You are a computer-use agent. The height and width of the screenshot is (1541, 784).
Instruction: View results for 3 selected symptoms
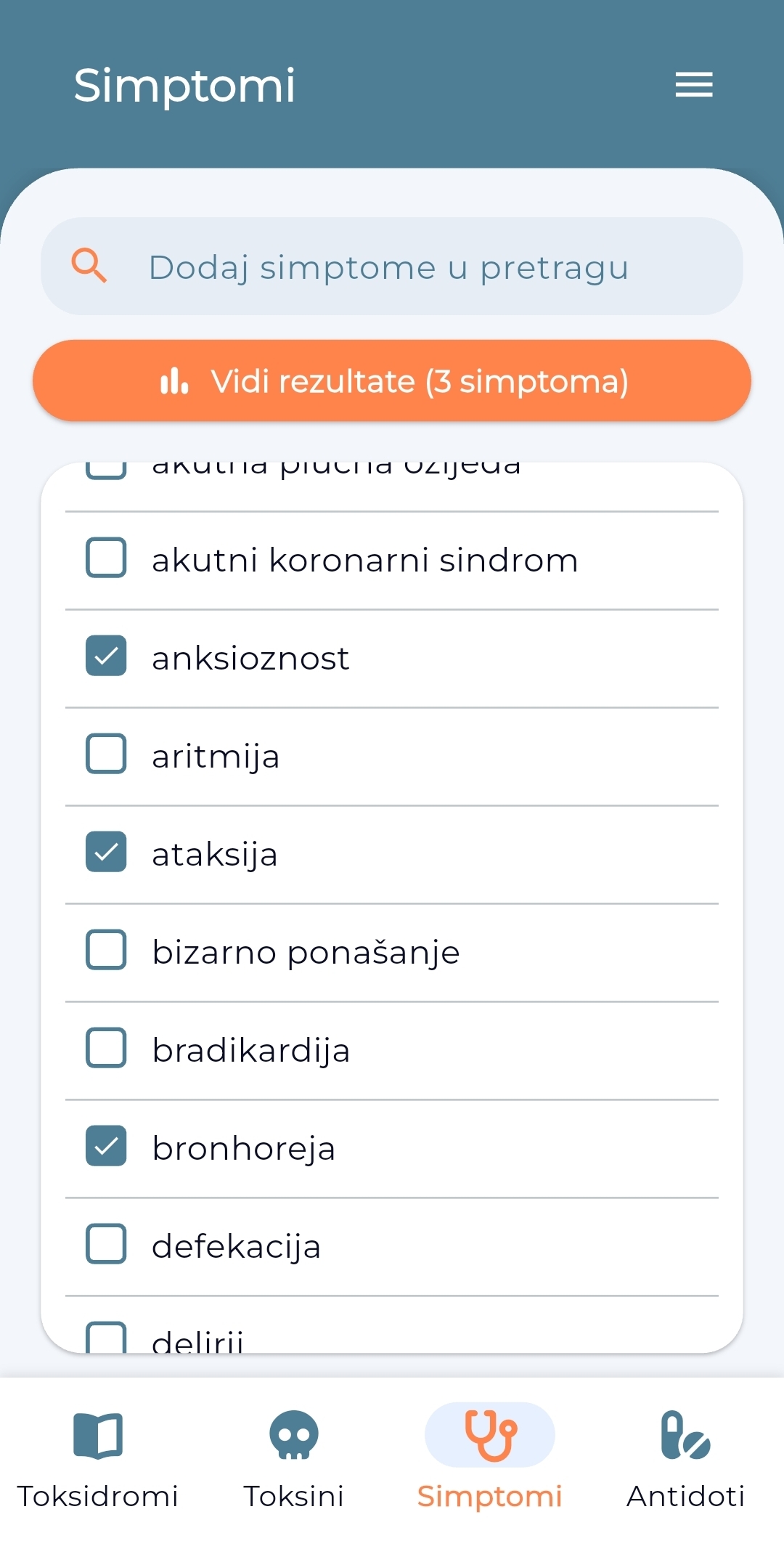click(392, 381)
